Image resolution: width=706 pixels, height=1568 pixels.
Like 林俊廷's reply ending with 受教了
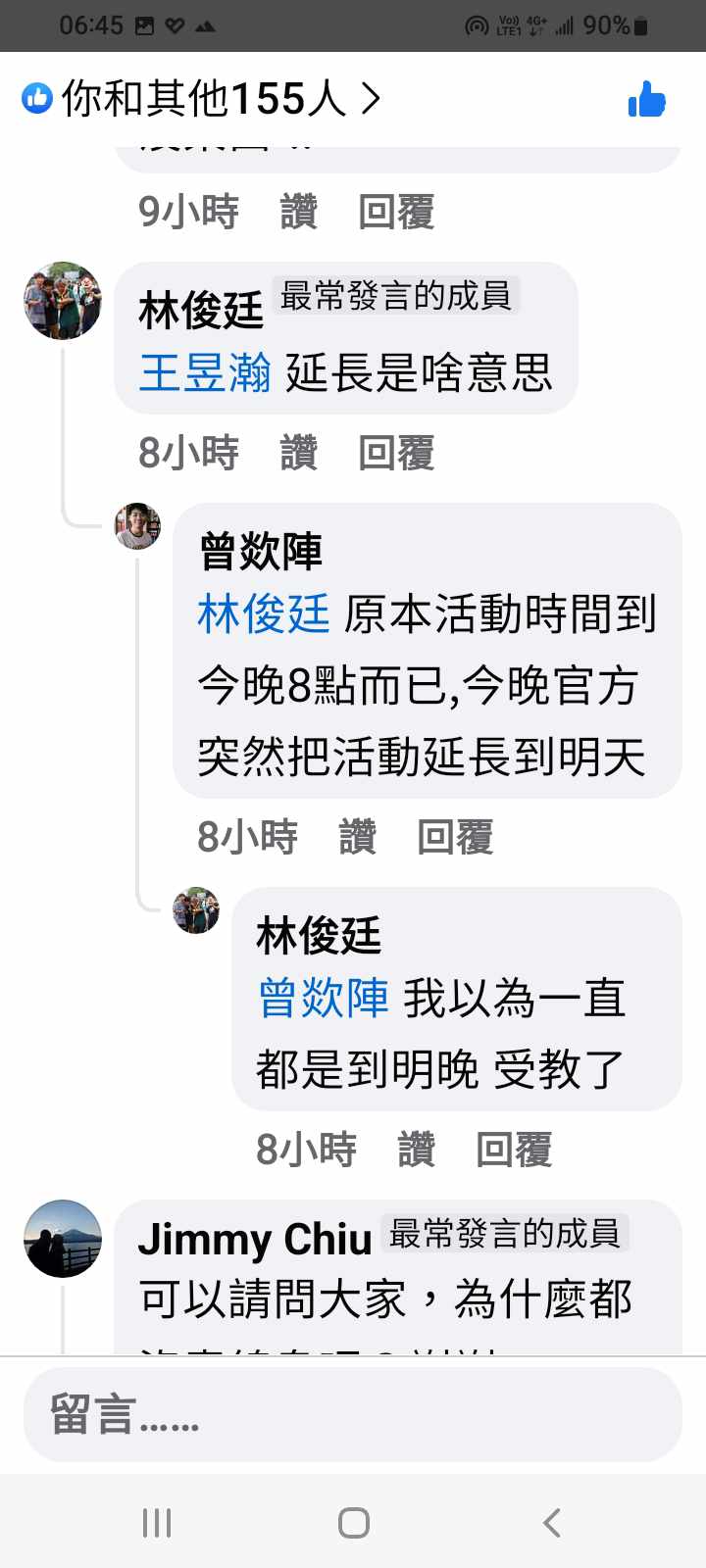(x=416, y=1149)
